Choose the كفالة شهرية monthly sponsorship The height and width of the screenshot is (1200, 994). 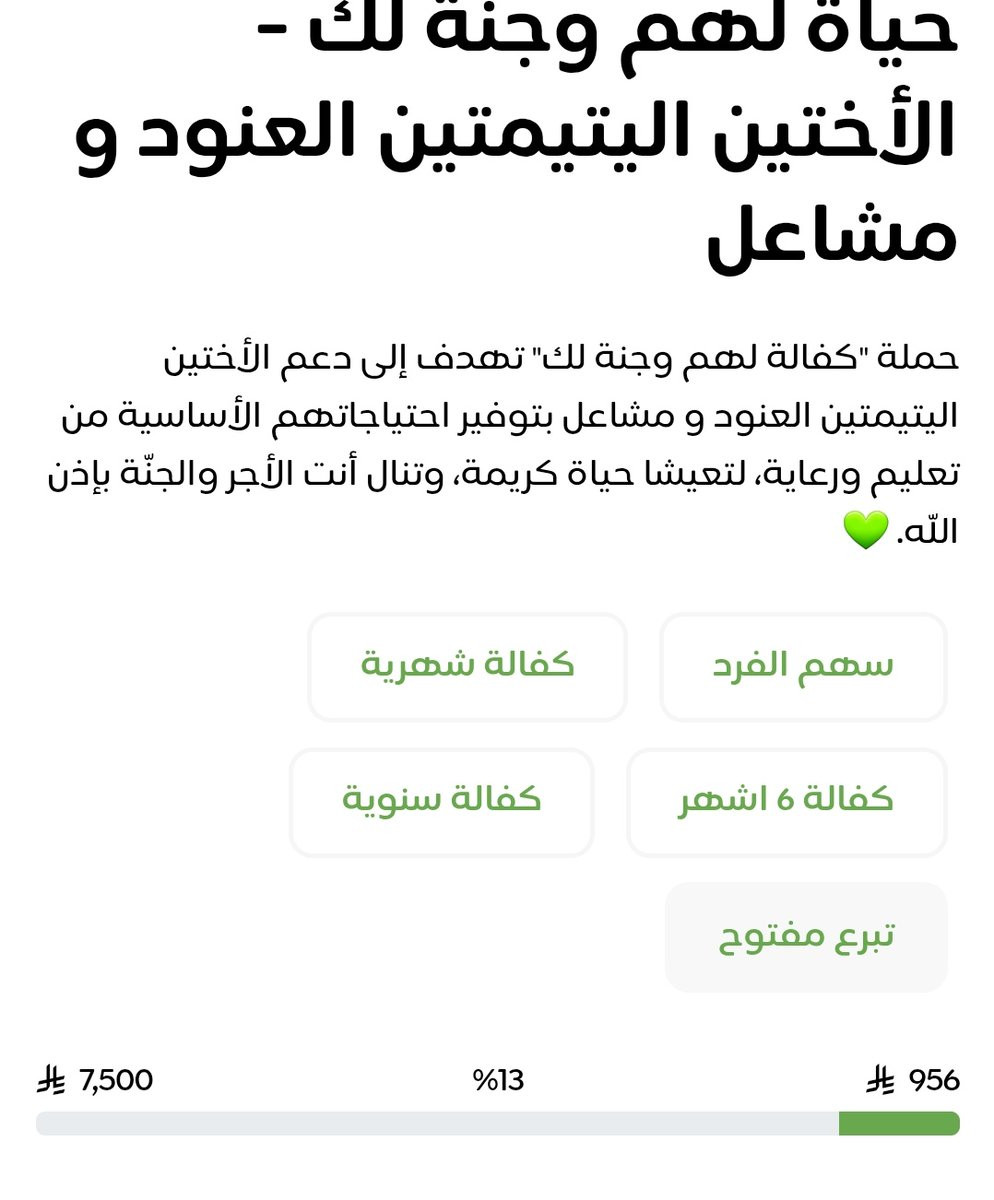click(467, 667)
